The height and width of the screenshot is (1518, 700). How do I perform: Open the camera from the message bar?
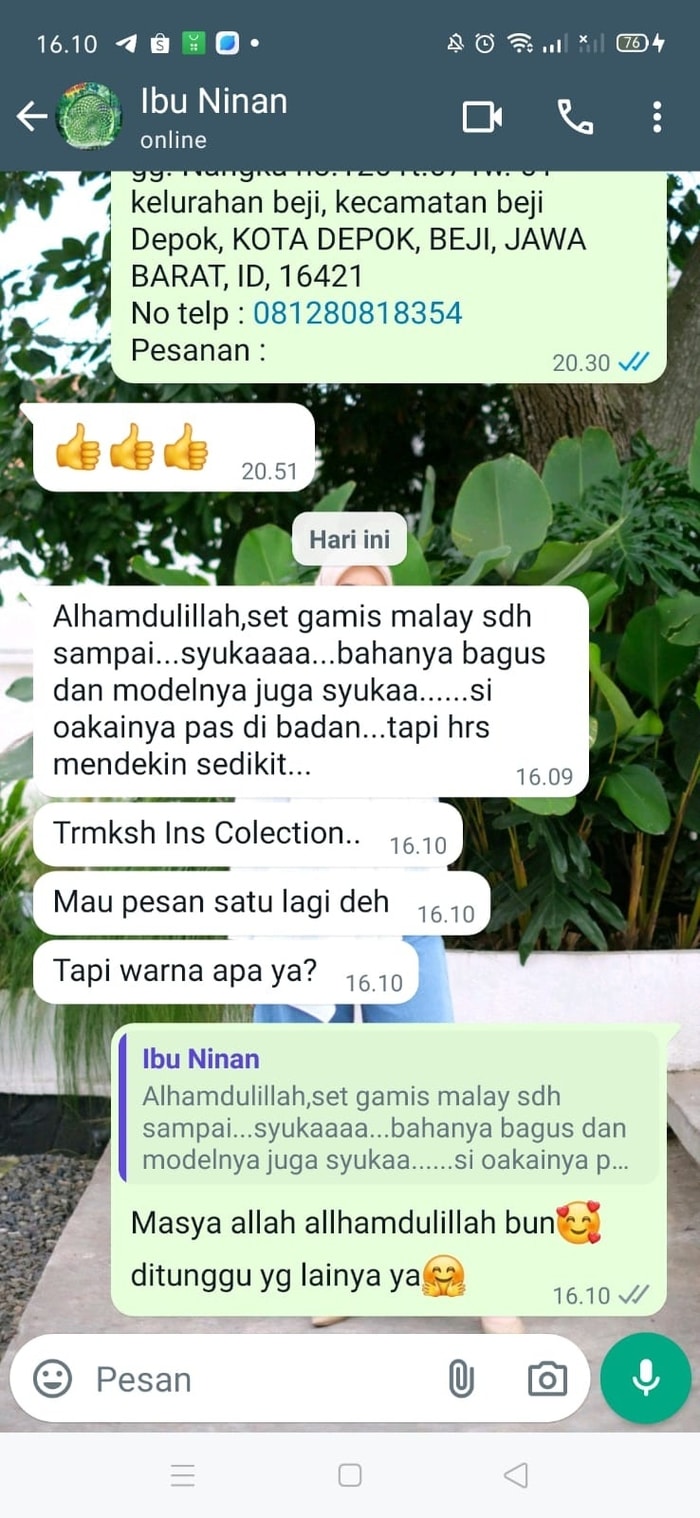(x=547, y=1379)
